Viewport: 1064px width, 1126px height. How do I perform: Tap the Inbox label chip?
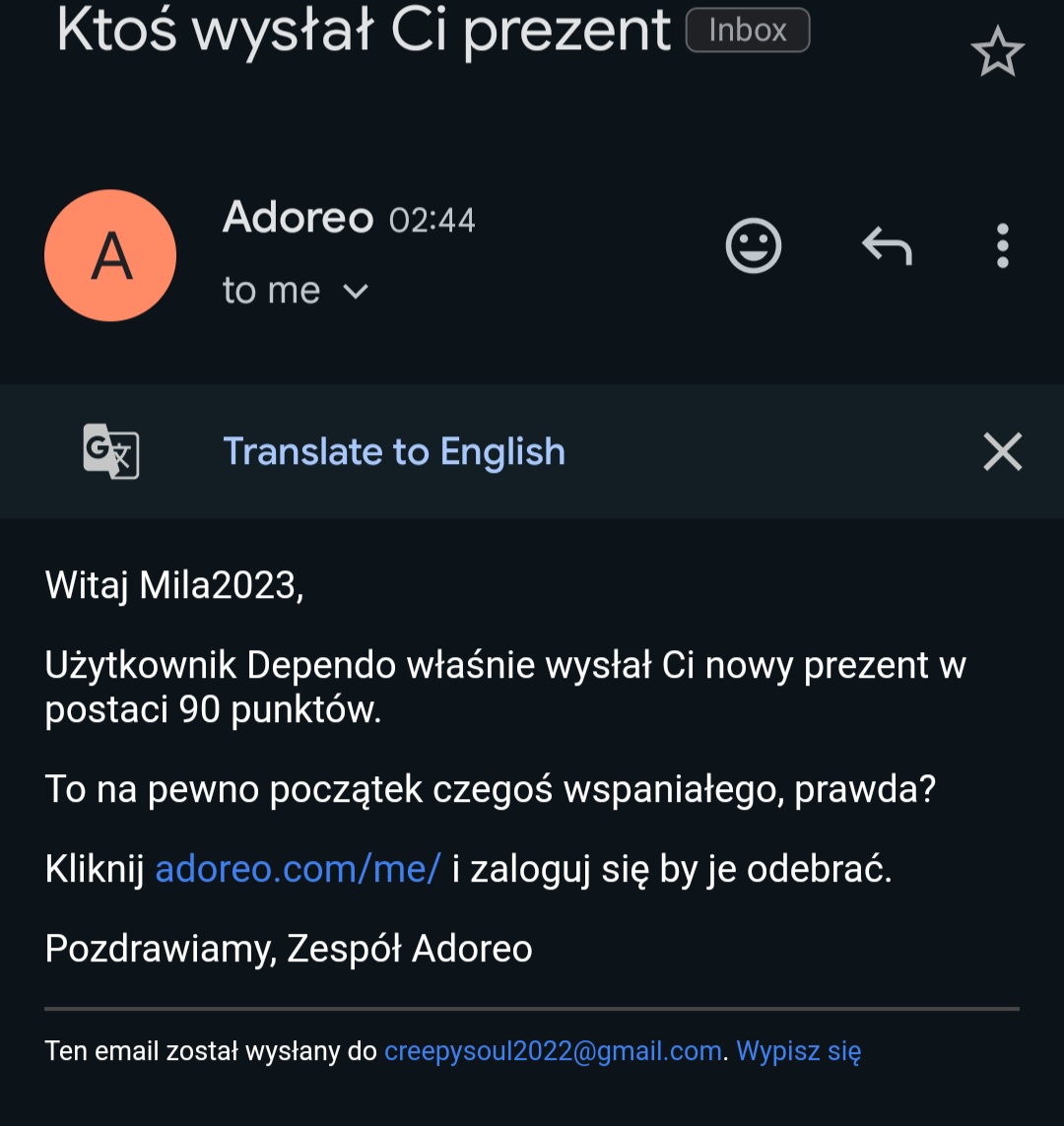pyautogui.click(x=748, y=31)
